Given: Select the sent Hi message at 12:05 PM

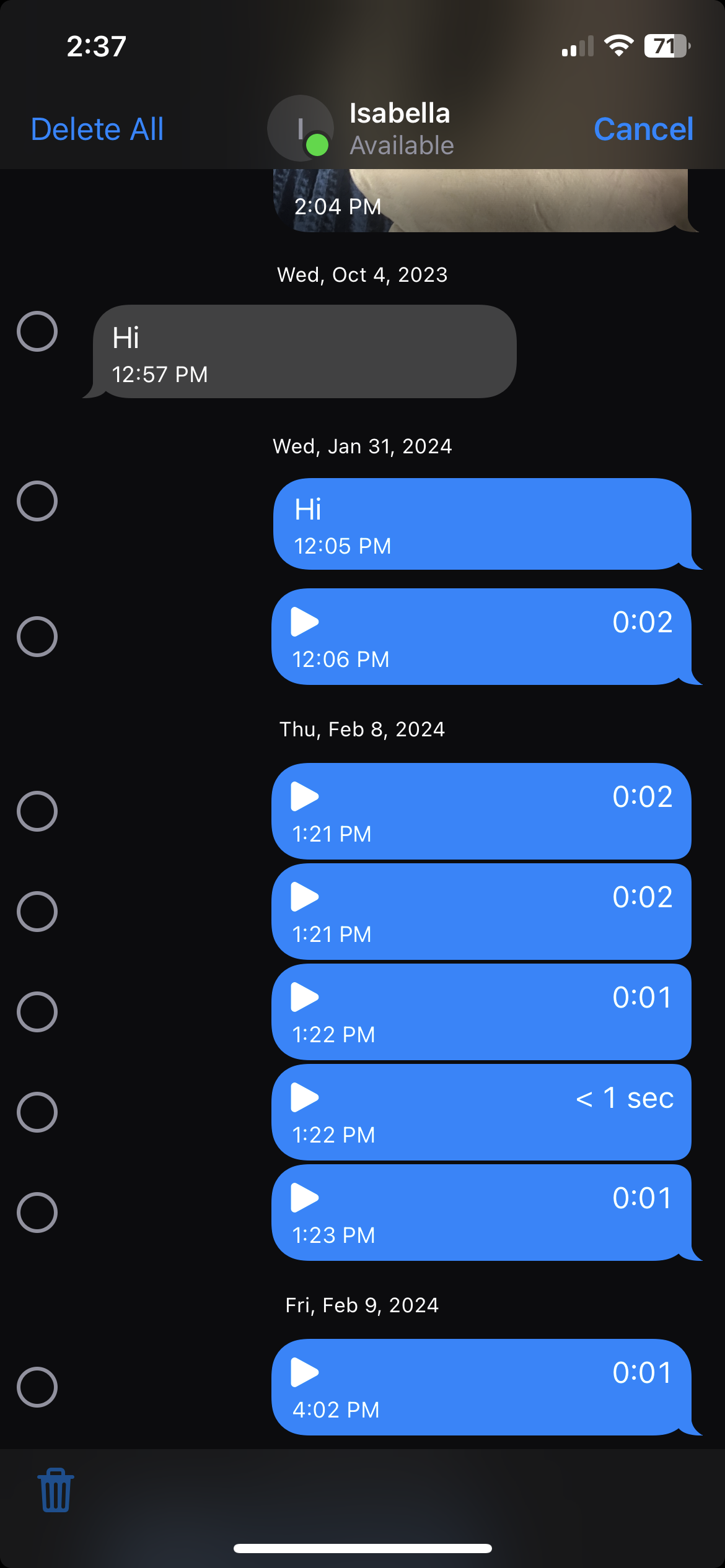Looking at the screenshot, I should (x=37, y=501).
